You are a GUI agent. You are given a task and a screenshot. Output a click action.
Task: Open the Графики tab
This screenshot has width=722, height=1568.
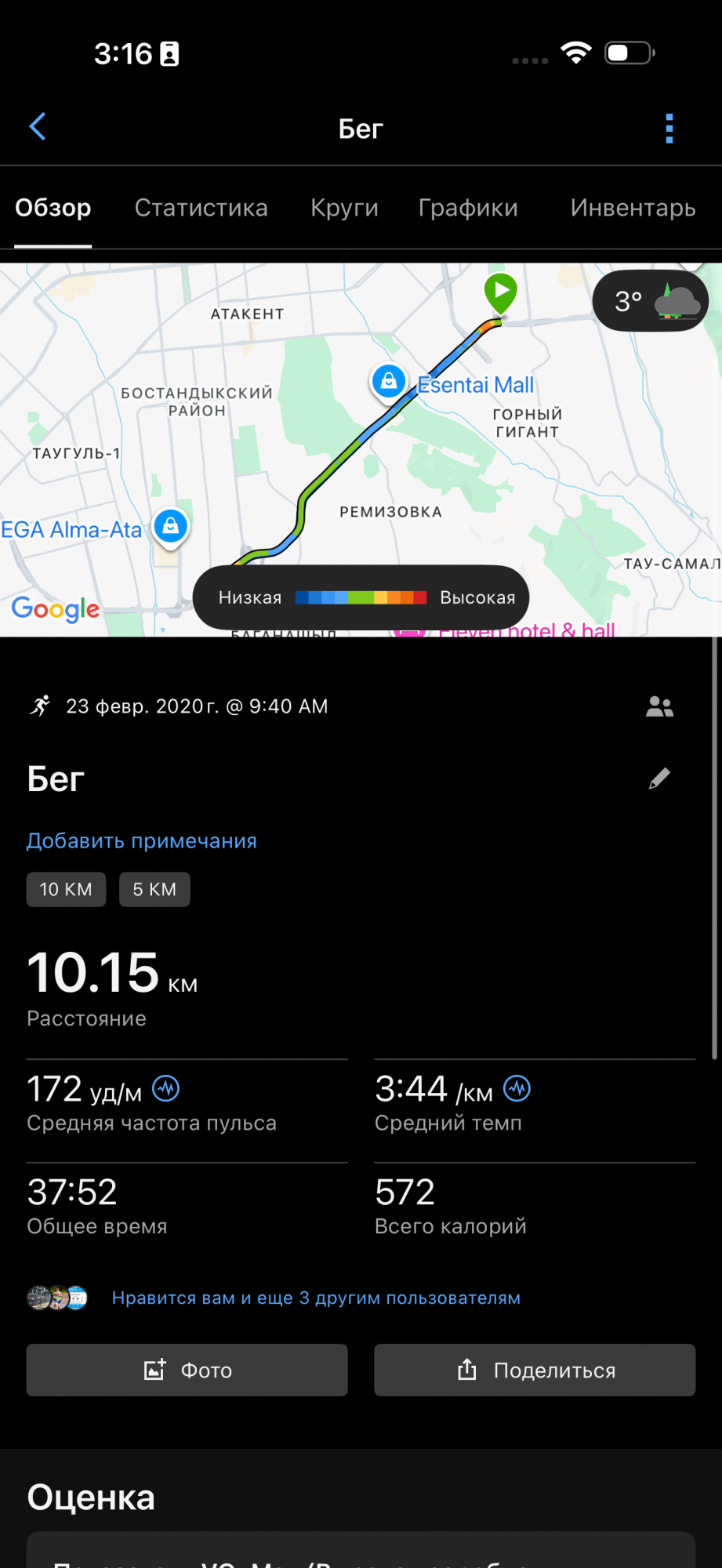tap(468, 208)
